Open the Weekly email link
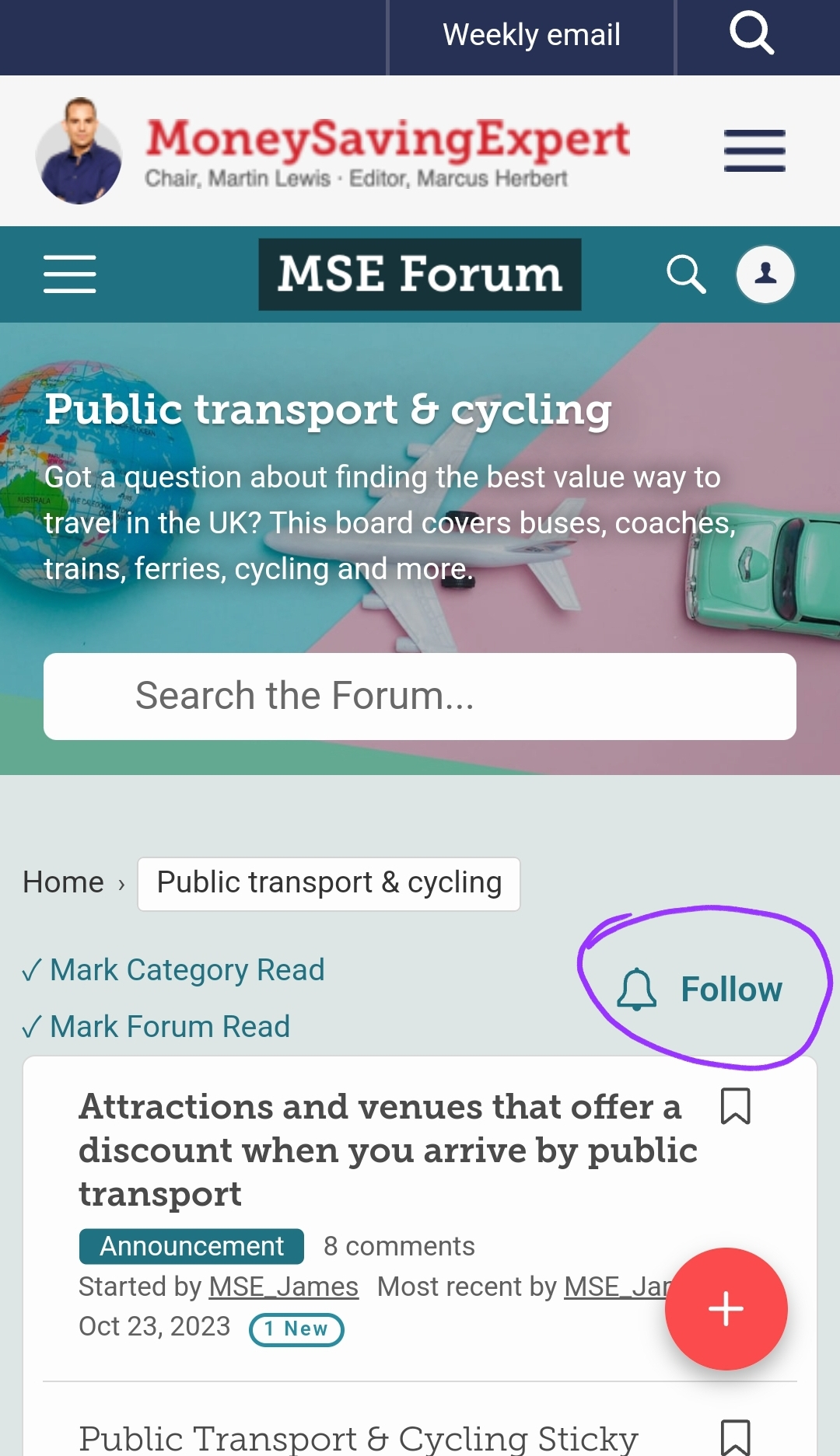This screenshot has width=840, height=1456. (531, 36)
